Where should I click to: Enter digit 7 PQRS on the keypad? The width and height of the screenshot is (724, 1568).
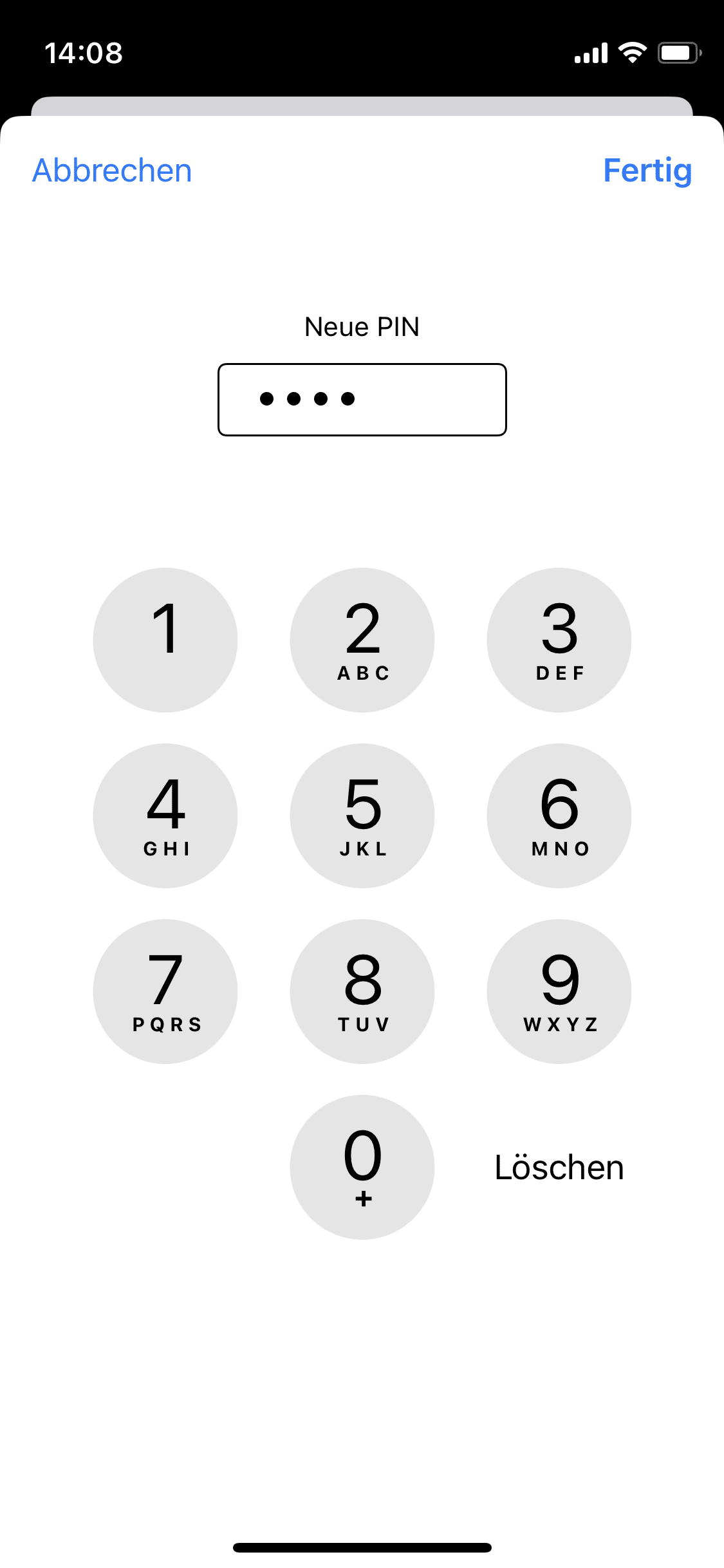(165, 991)
